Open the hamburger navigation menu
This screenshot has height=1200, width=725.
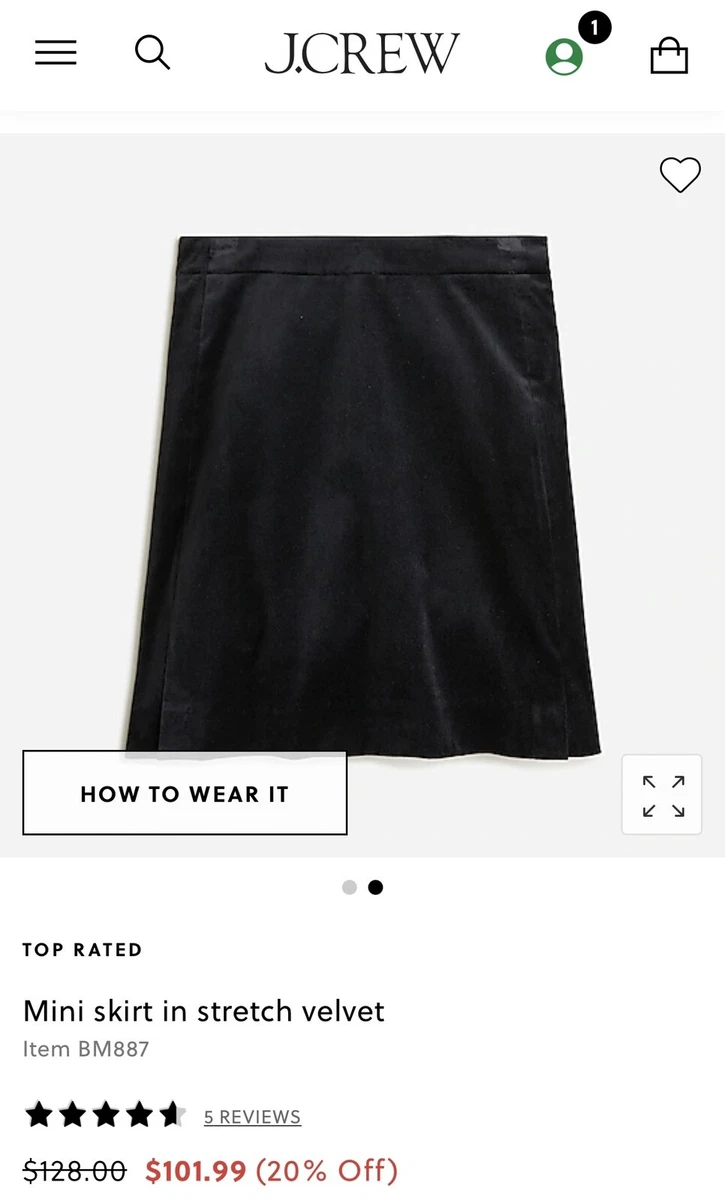(x=56, y=53)
